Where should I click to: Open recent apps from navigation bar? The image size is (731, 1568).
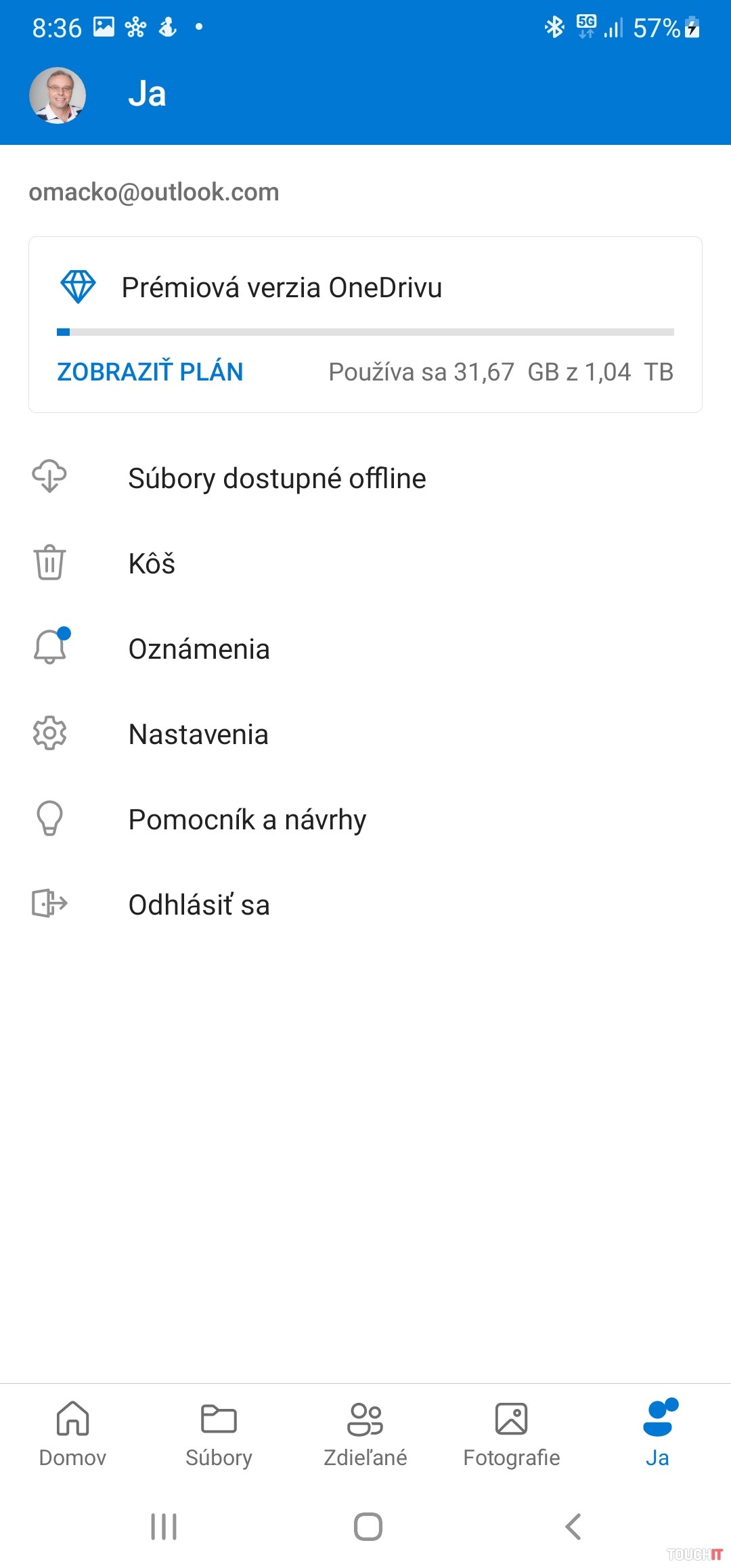(x=164, y=1527)
